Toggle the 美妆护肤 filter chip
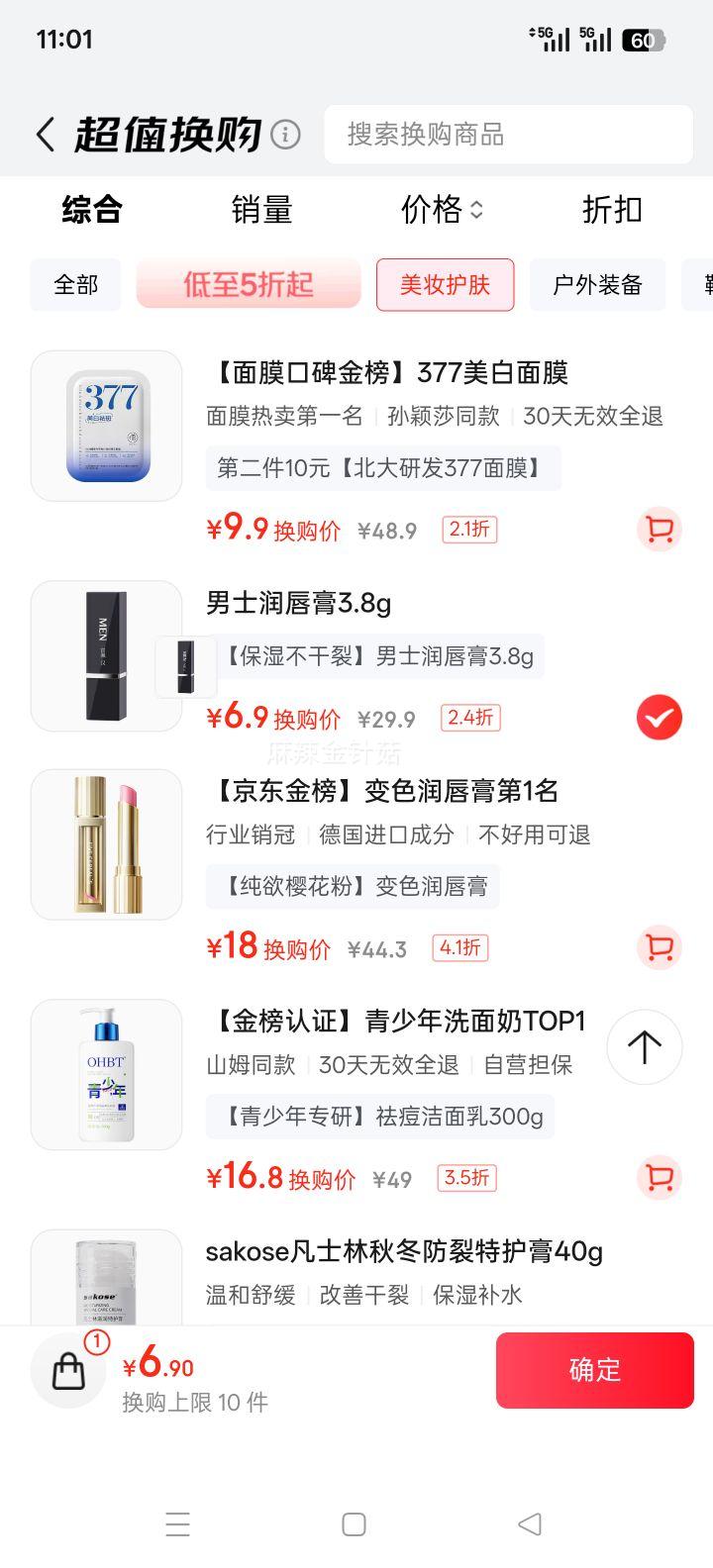This screenshot has width=713, height=1568. [x=445, y=284]
